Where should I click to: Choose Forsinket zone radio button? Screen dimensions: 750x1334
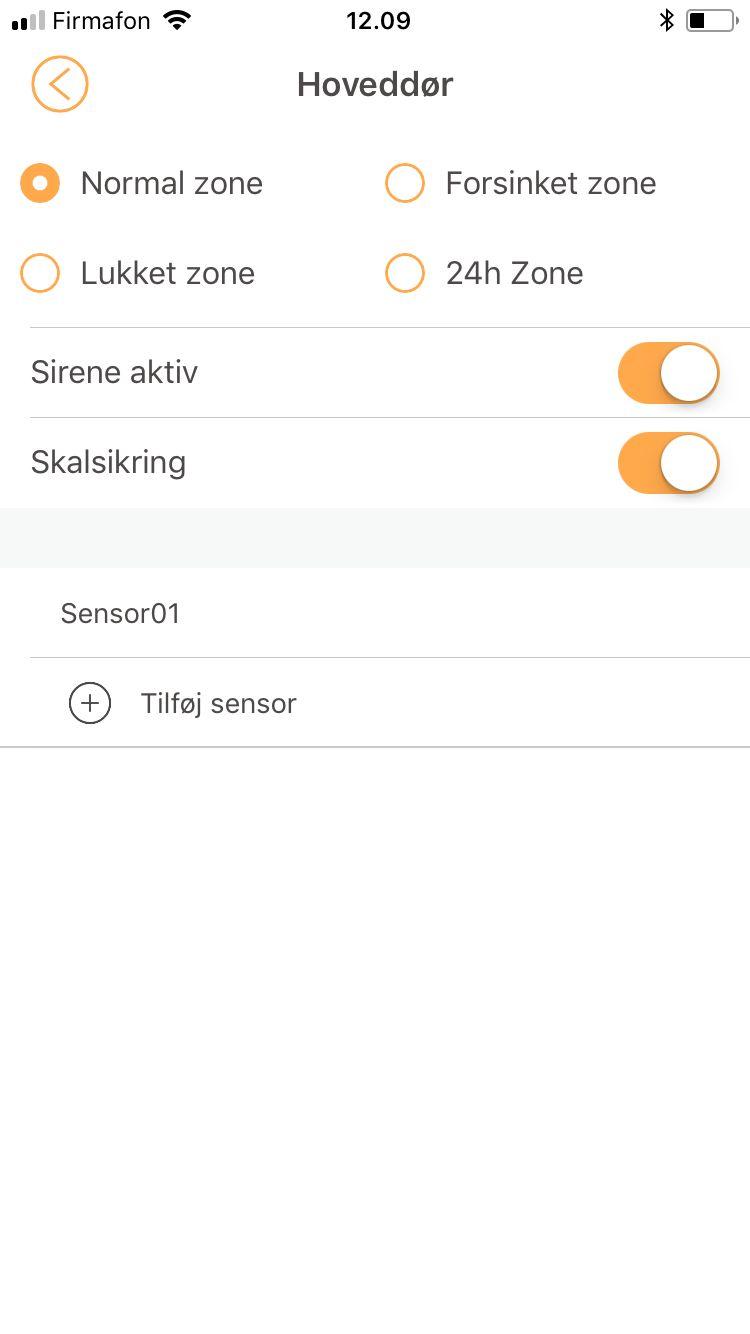click(x=405, y=183)
